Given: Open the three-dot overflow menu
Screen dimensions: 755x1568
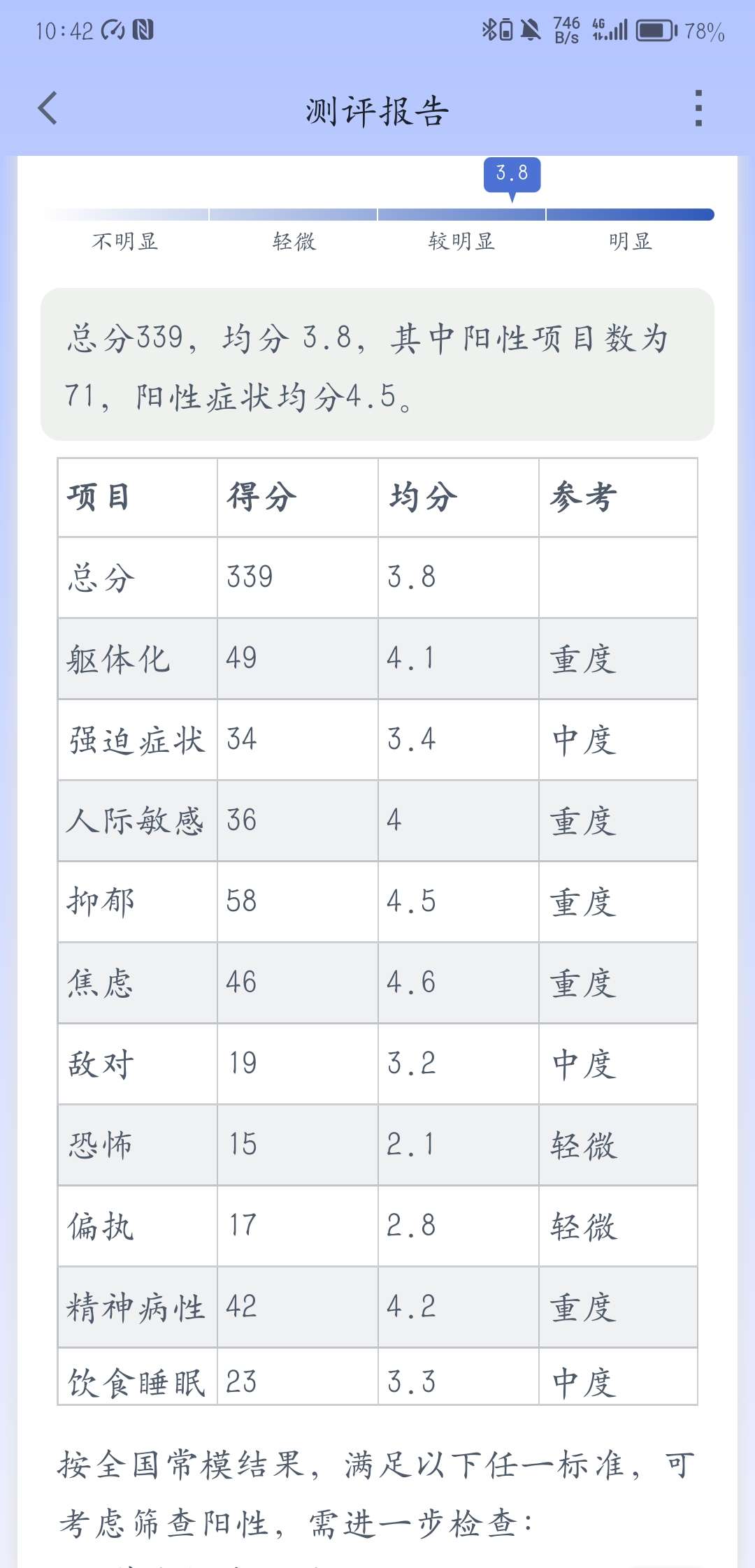Looking at the screenshot, I should pyautogui.click(x=698, y=108).
